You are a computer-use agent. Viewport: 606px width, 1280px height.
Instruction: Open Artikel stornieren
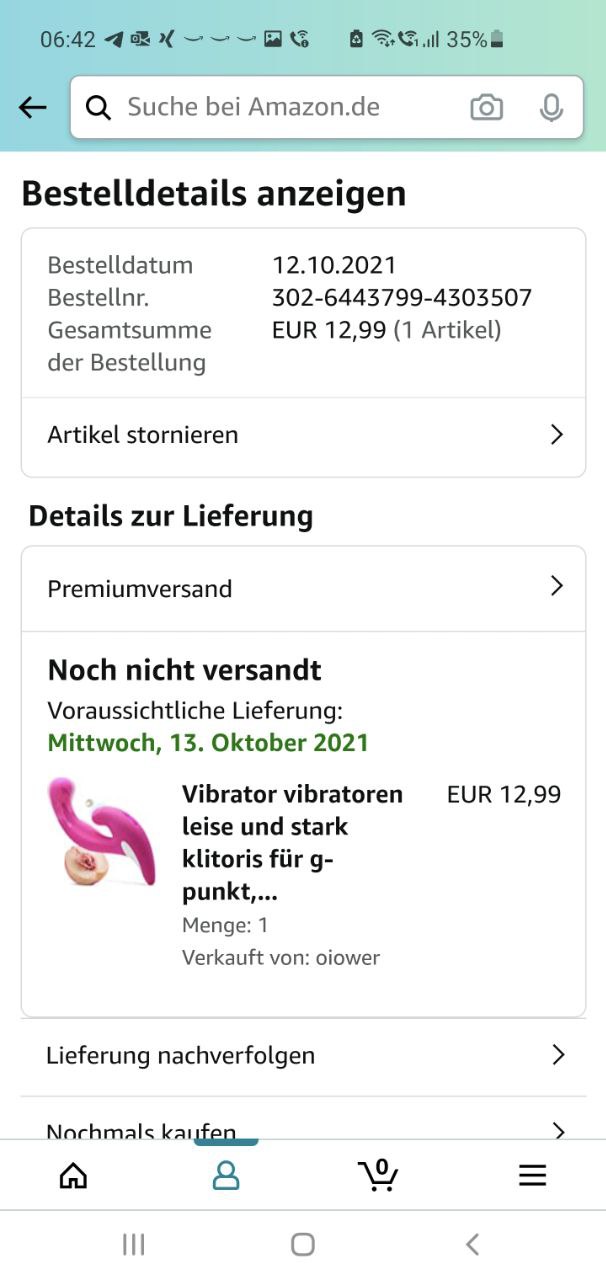[x=303, y=435]
